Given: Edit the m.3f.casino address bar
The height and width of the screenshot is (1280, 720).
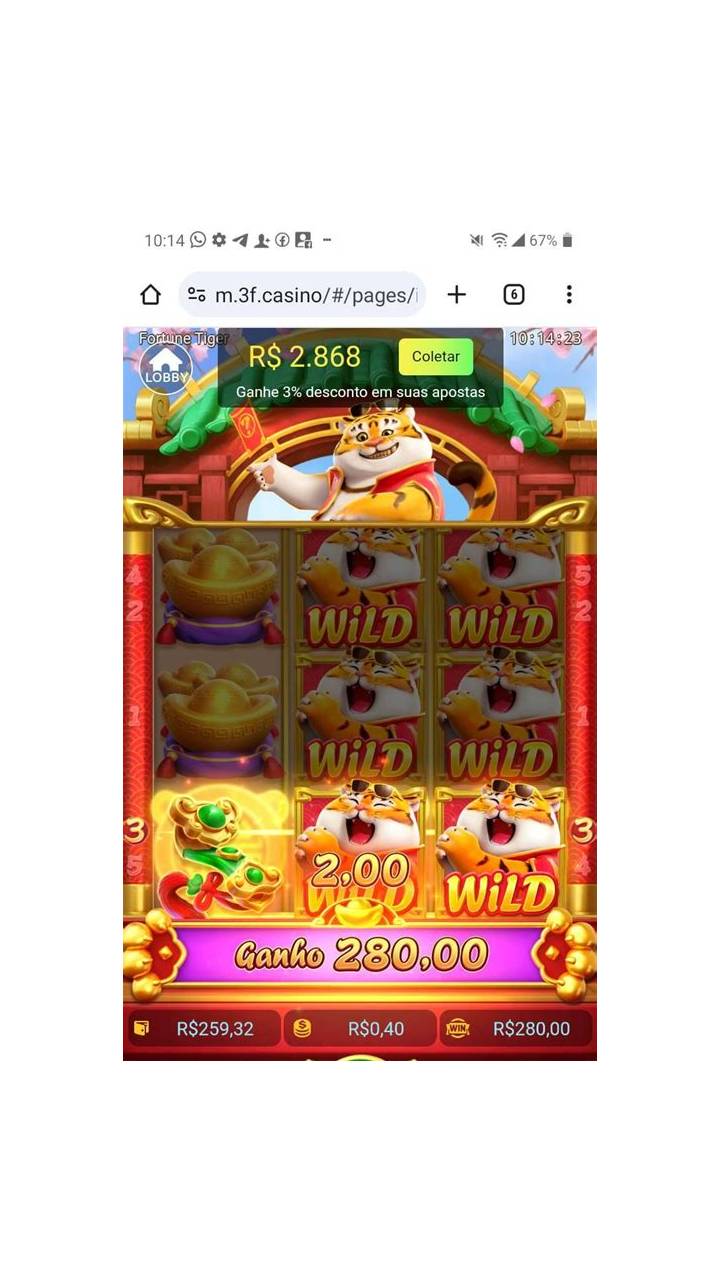Looking at the screenshot, I should 303,295.
